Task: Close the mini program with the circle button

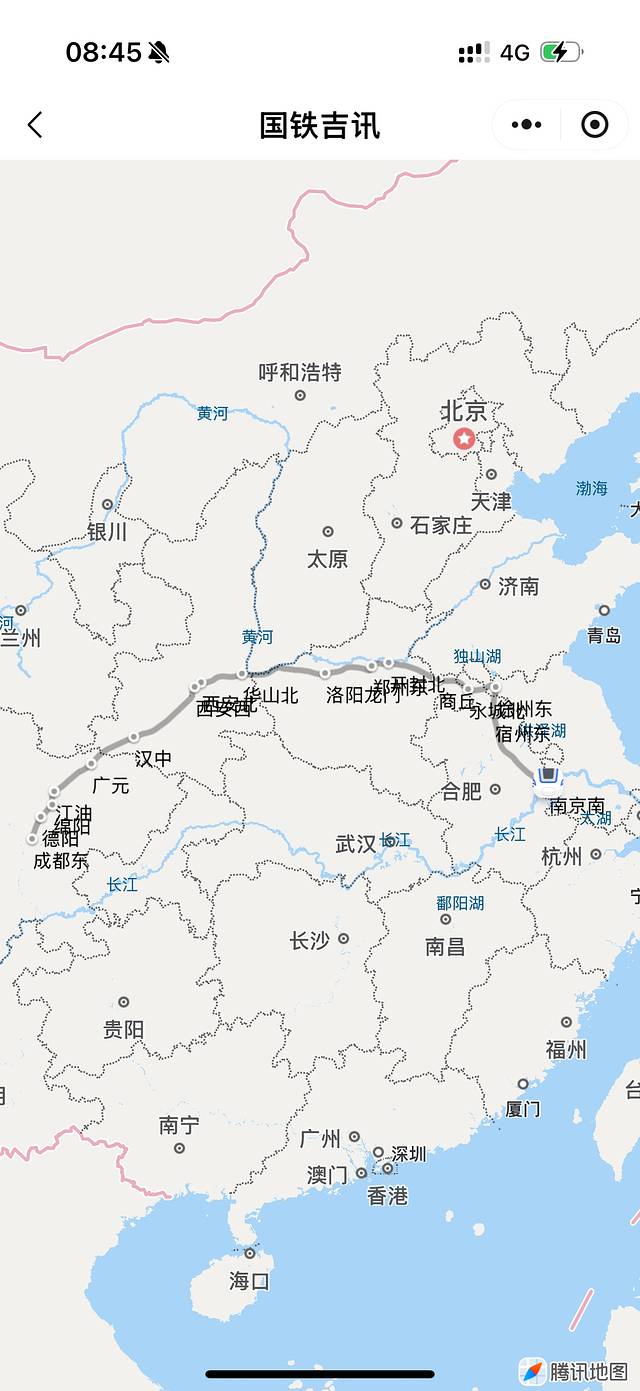Action: pos(594,125)
